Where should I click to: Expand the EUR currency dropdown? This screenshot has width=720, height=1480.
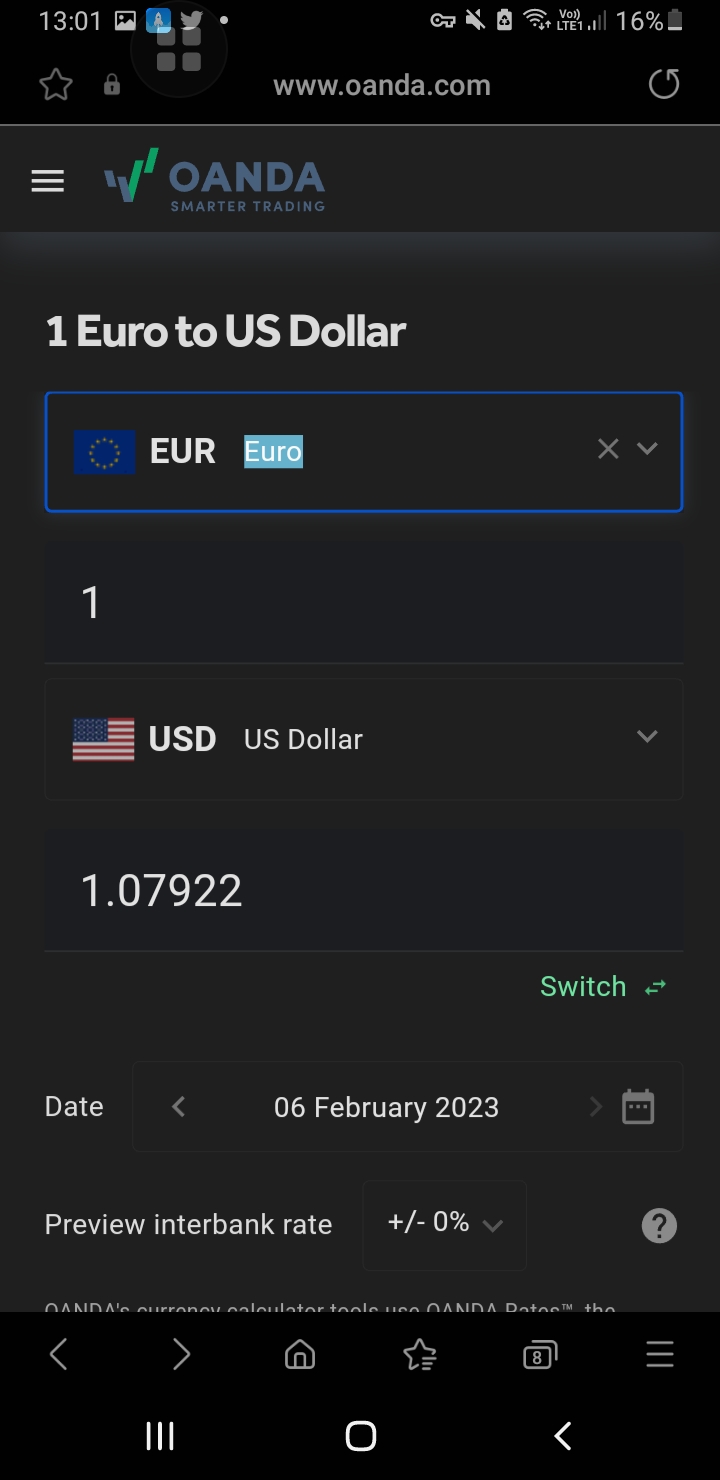click(x=648, y=449)
